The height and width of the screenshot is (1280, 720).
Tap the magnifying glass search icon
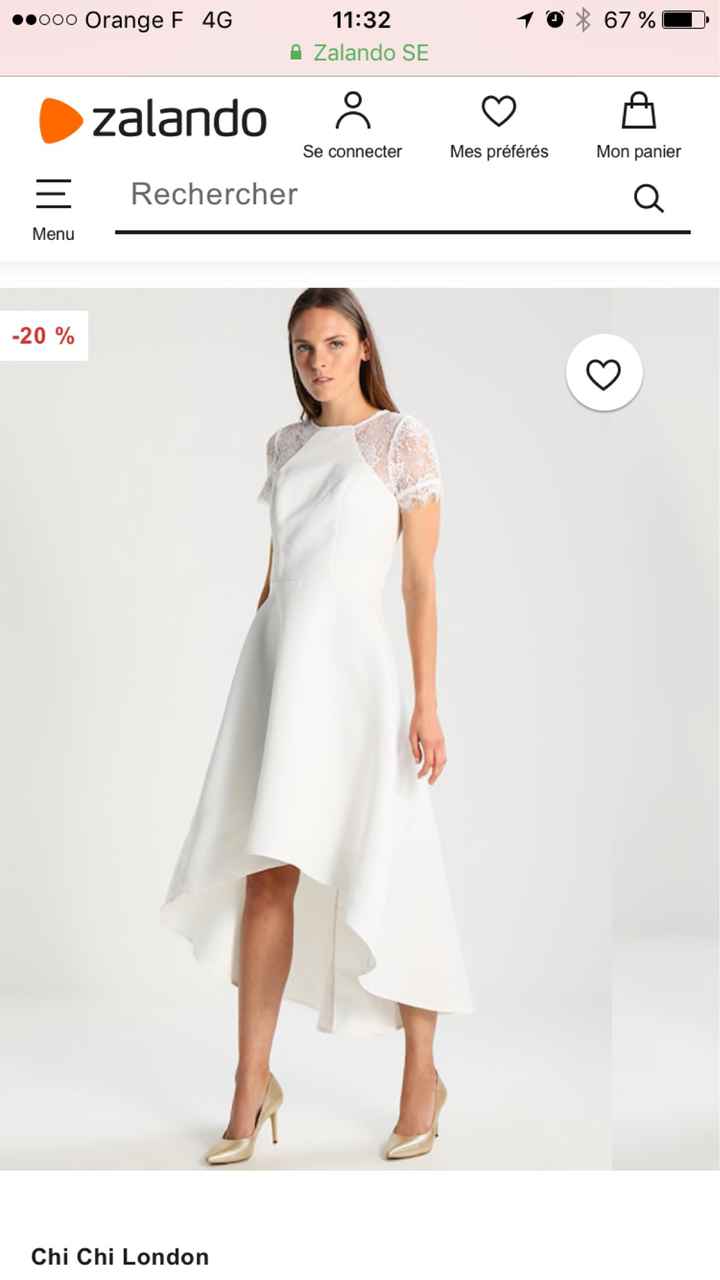[x=649, y=198]
